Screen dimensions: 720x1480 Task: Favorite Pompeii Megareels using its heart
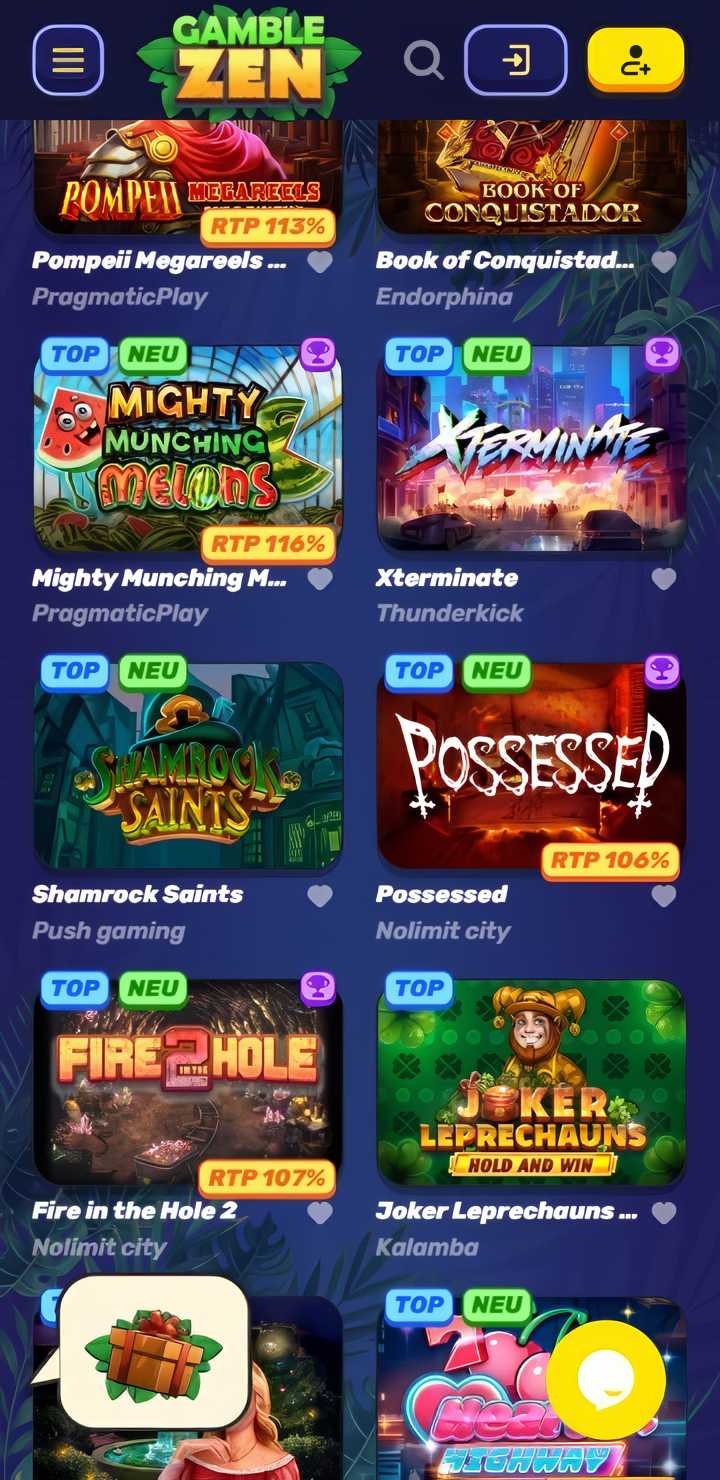pos(319,261)
